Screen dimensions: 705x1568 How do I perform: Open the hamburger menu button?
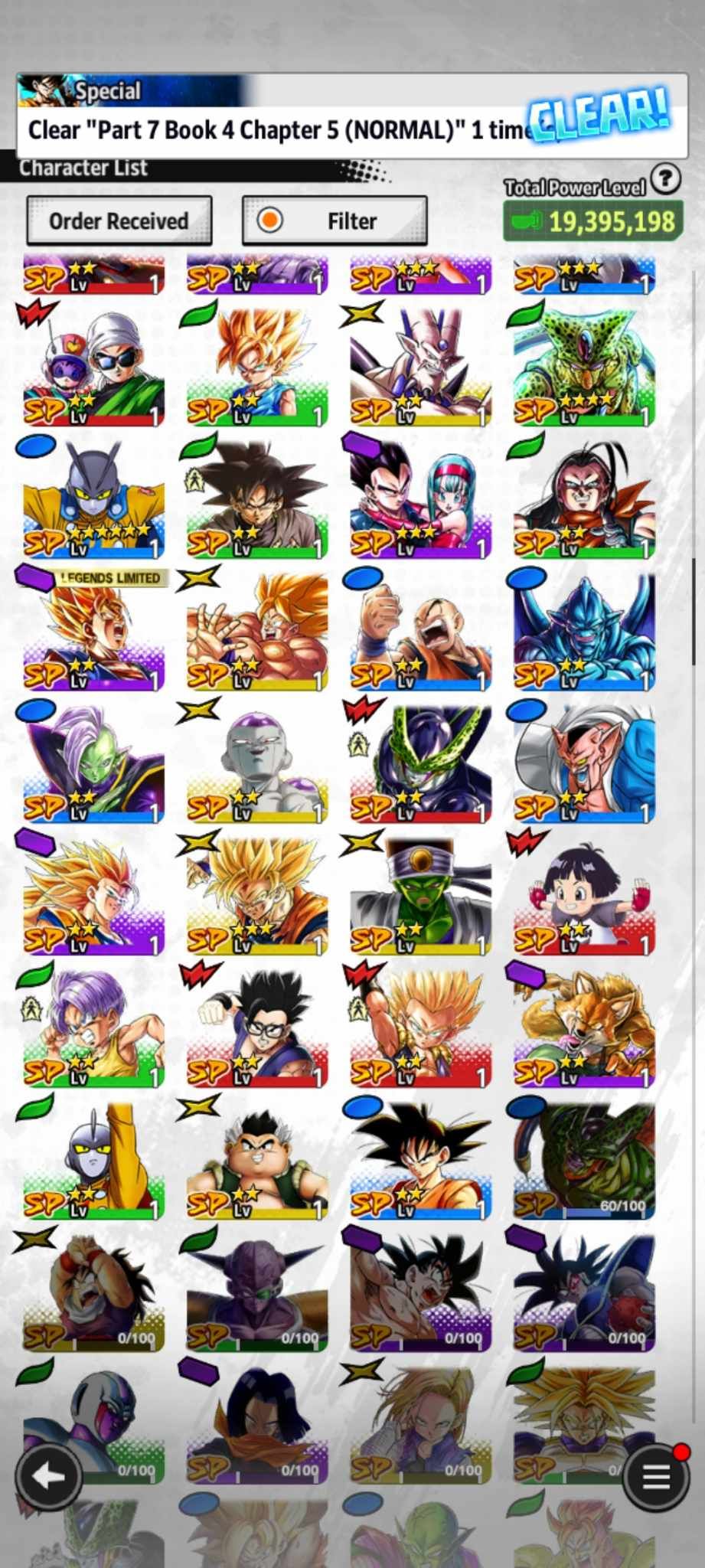coord(655,1477)
